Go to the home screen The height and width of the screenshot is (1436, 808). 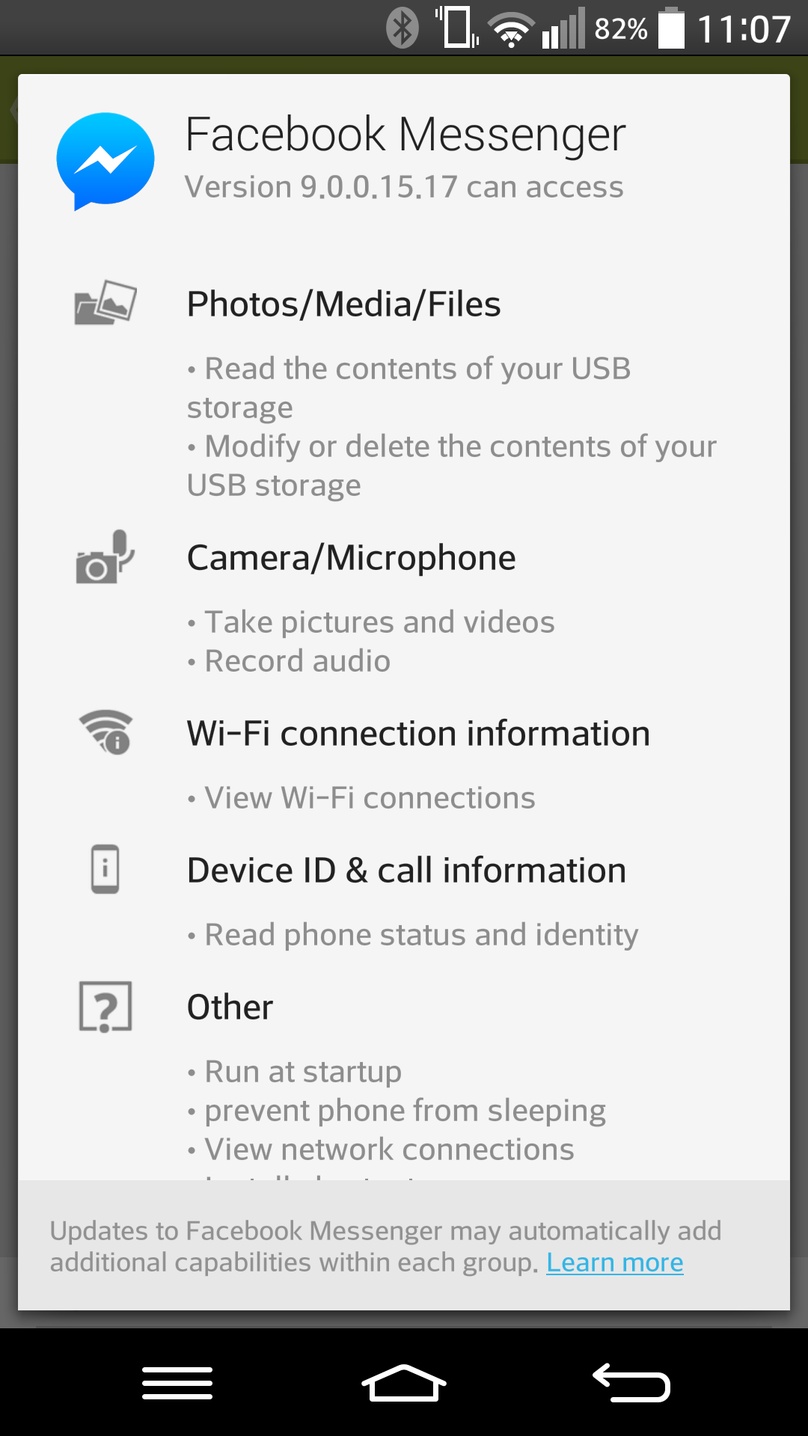tap(403, 1384)
